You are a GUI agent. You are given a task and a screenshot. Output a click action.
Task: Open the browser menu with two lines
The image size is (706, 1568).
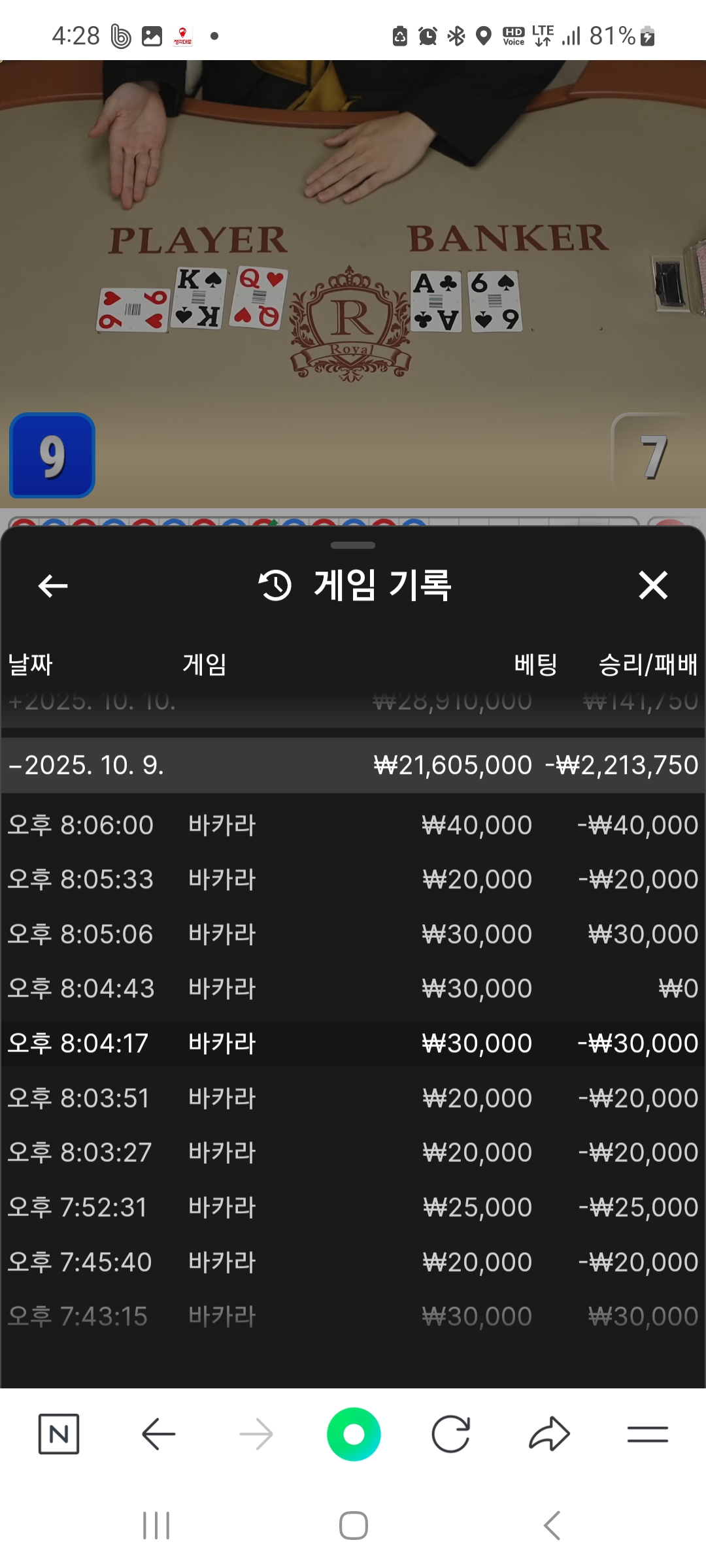[x=647, y=1434]
